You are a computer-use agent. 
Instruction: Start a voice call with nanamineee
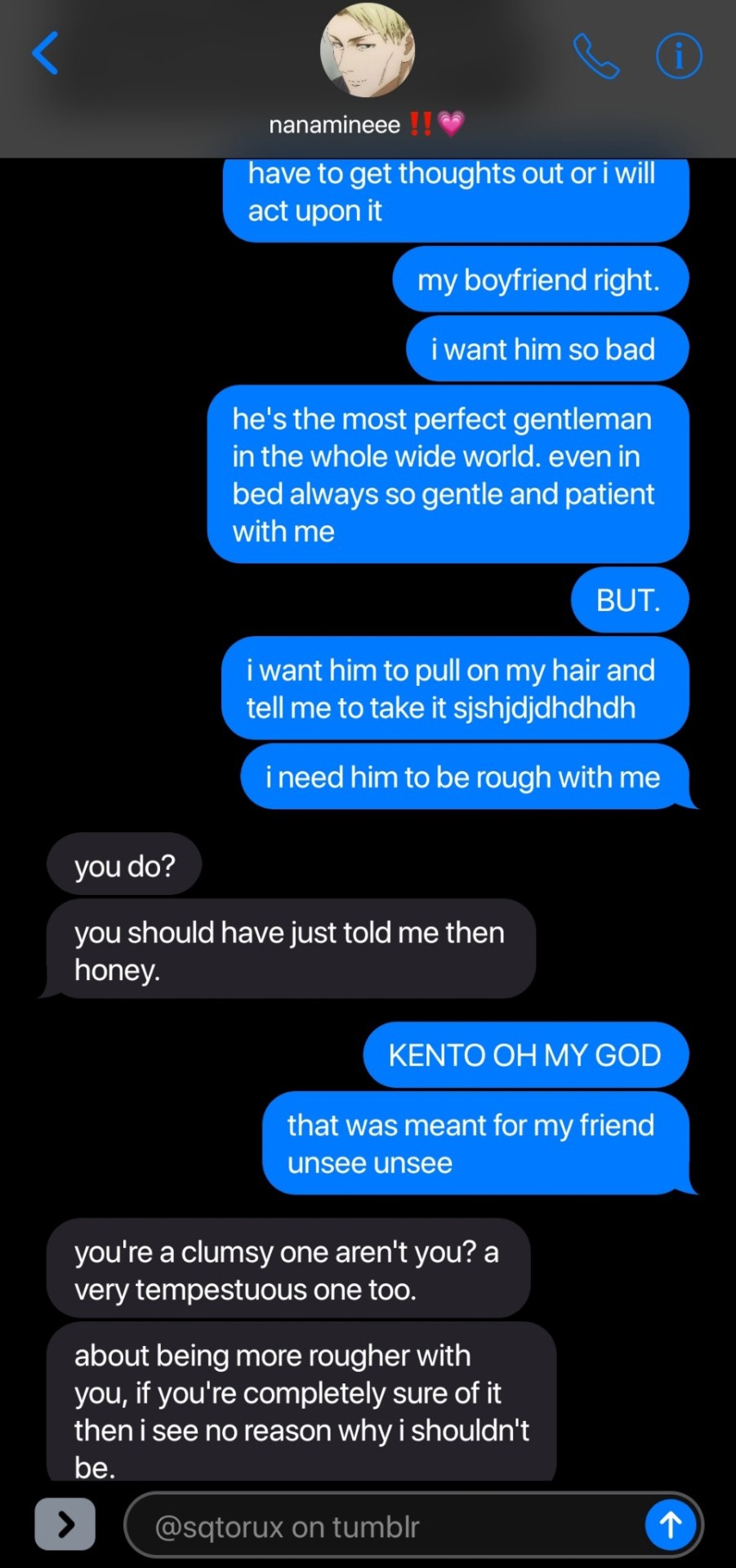point(595,56)
